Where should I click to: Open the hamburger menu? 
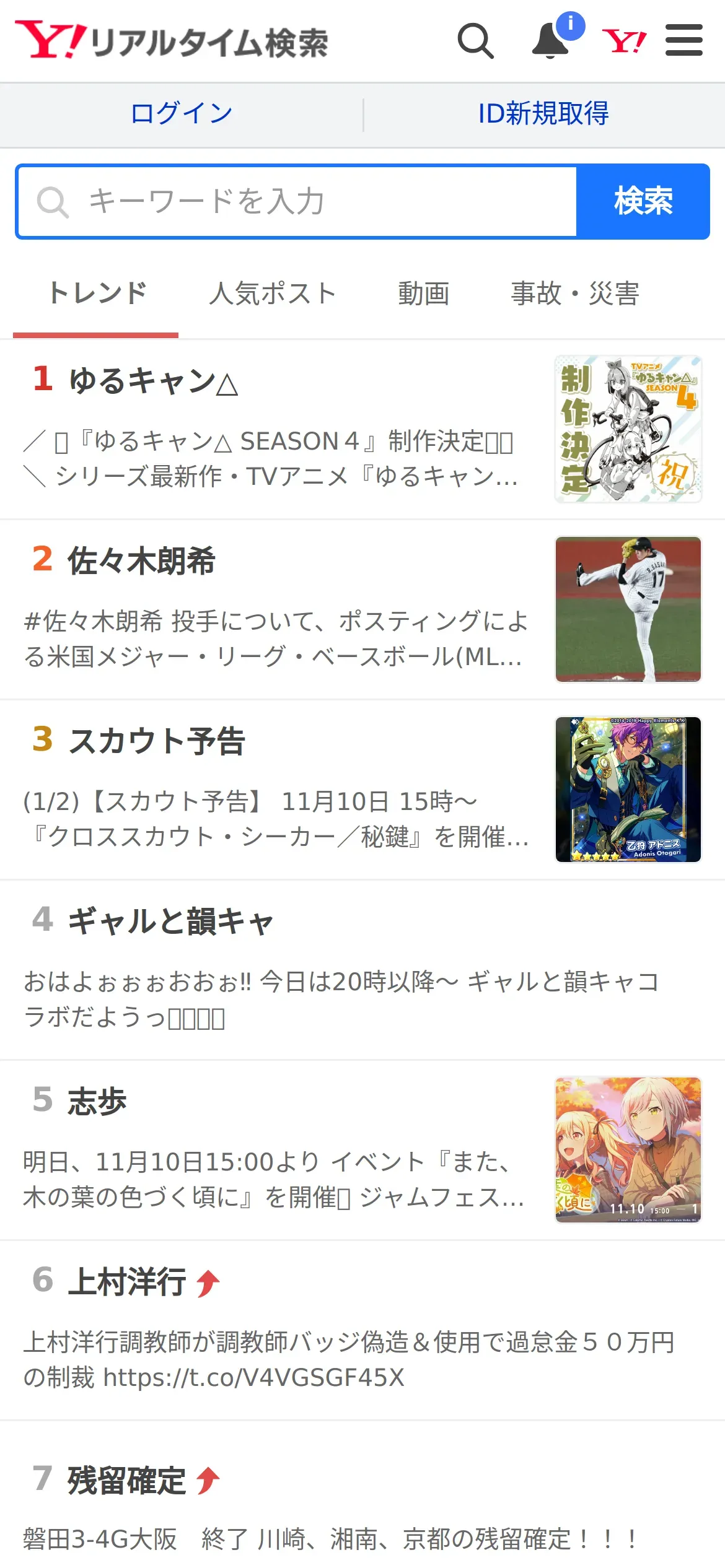pyautogui.click(x=684, y=41)
